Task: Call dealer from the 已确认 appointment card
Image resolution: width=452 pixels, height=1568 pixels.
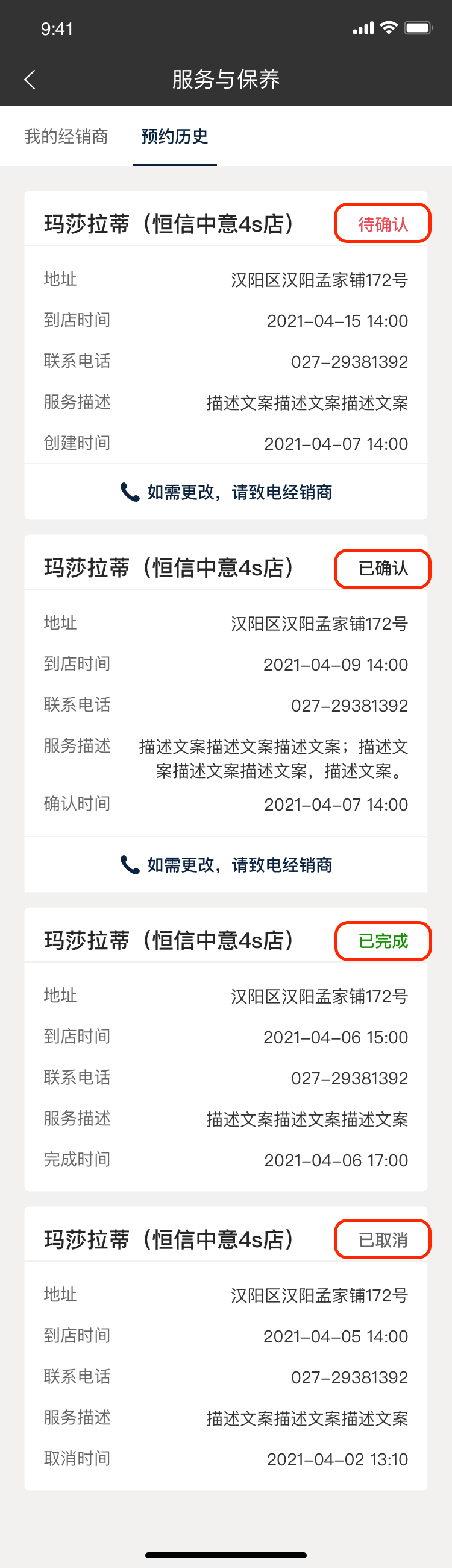Action: 225,864
